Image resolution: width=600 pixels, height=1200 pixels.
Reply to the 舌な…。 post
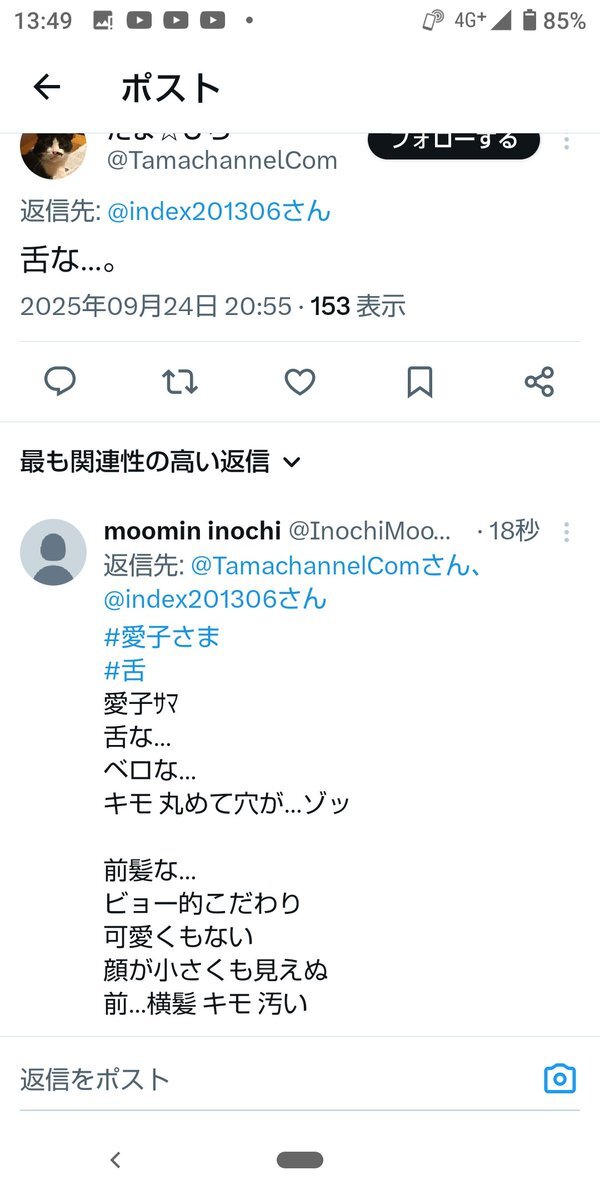point(60,381)
